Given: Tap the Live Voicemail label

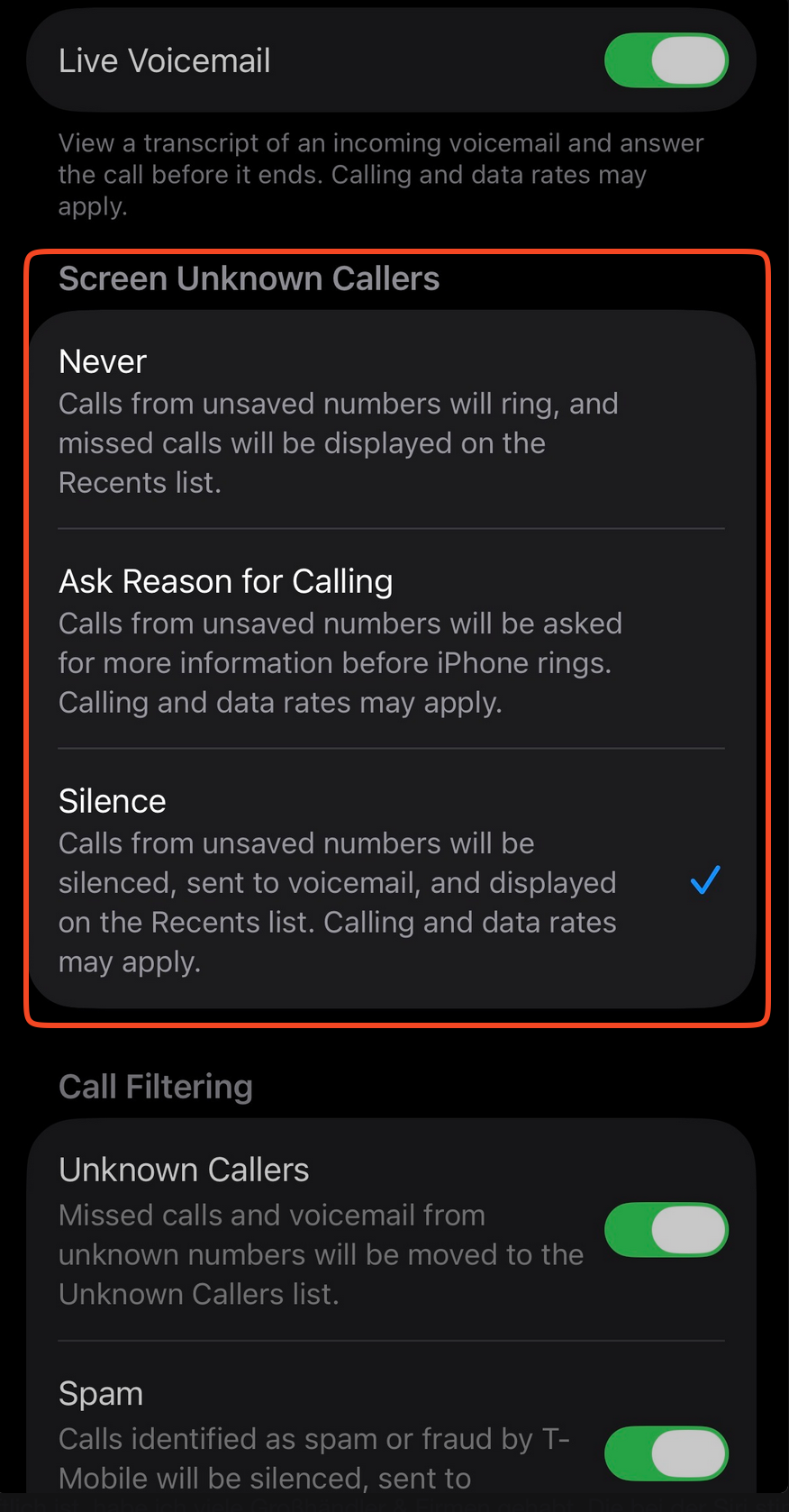Looking at the screenshot, I should pos(165,60).
